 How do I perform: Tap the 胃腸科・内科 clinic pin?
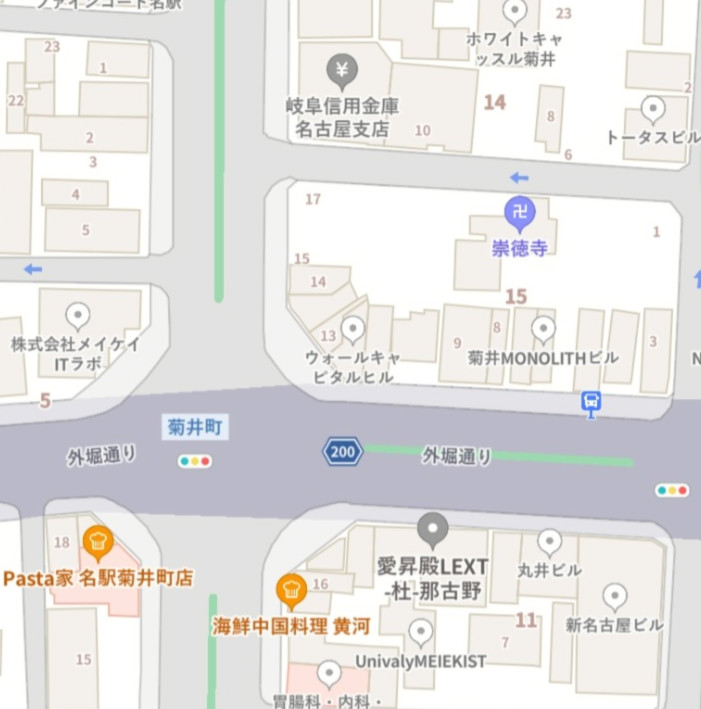[329, 674]
